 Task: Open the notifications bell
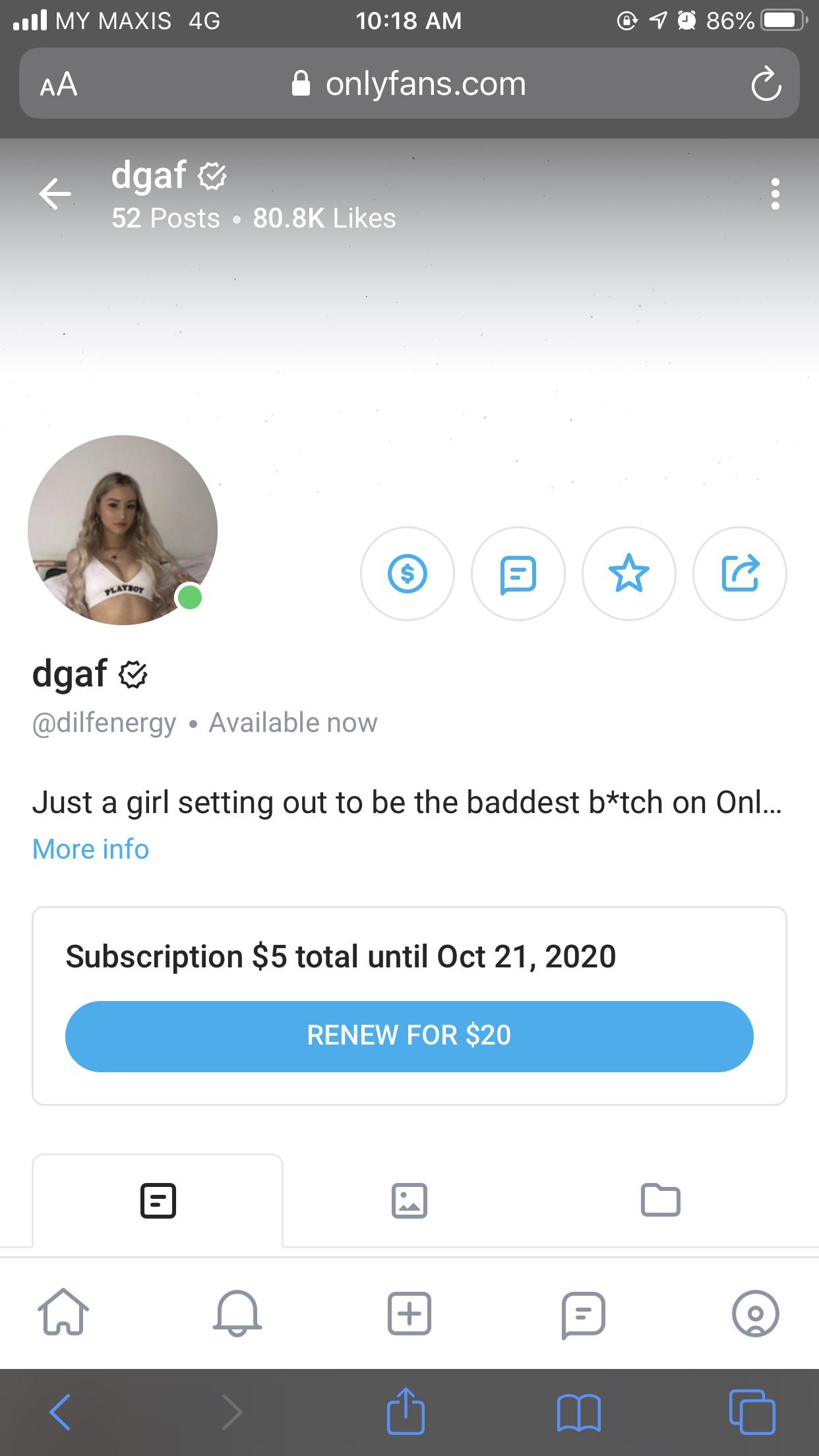point(237,1312)
